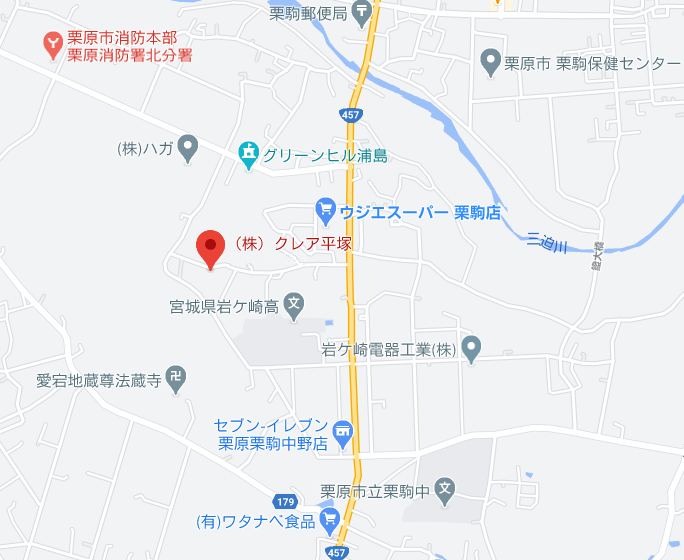Select the 宮城県岩ケ崎高 school marker

tap(293, 305)
